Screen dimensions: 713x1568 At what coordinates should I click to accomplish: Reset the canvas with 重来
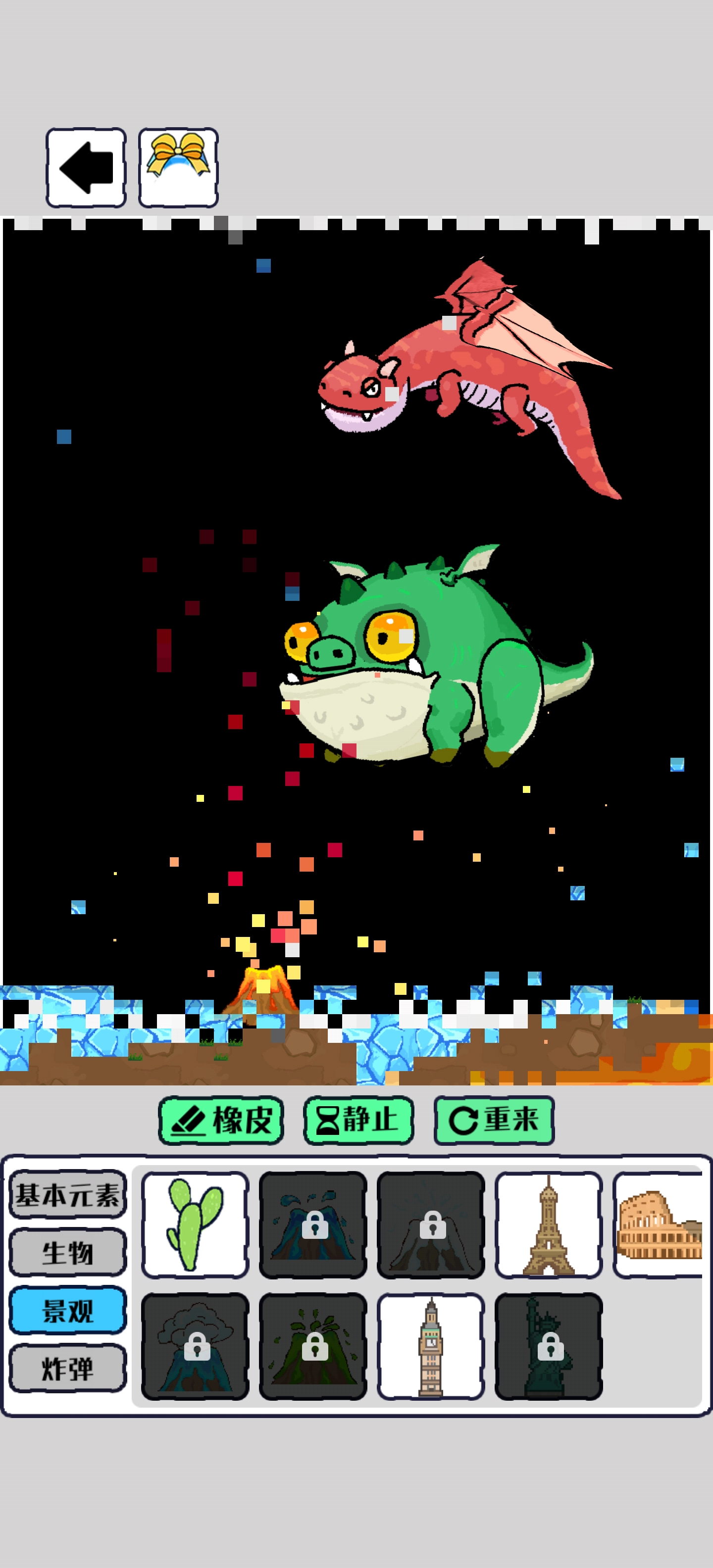(494, 1121)
